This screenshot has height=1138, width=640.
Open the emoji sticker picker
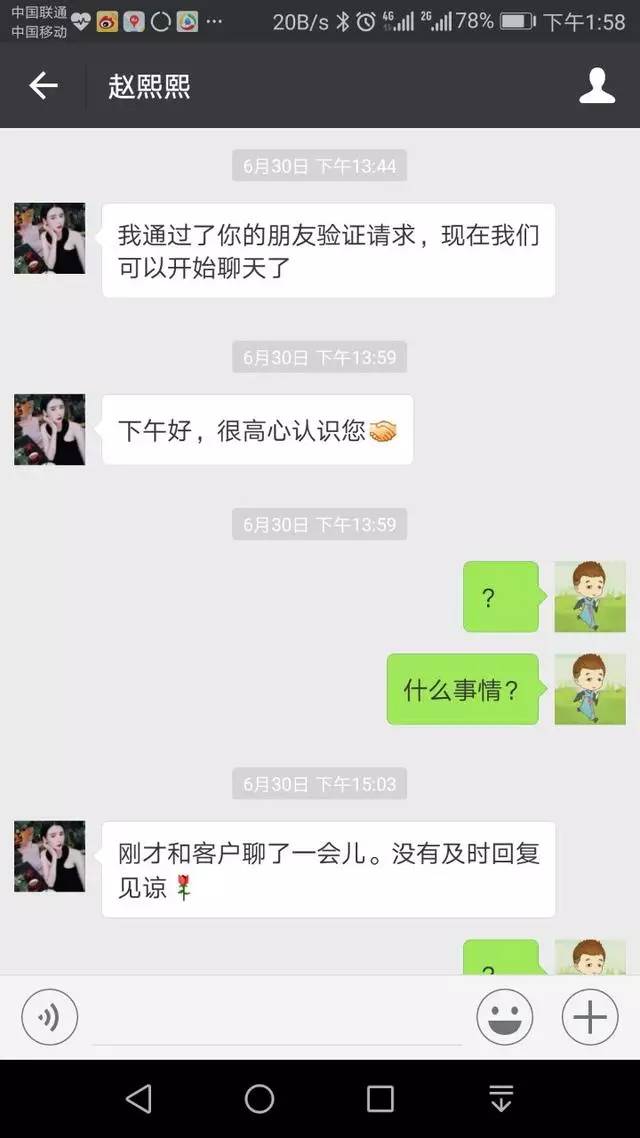point(504,1017)
